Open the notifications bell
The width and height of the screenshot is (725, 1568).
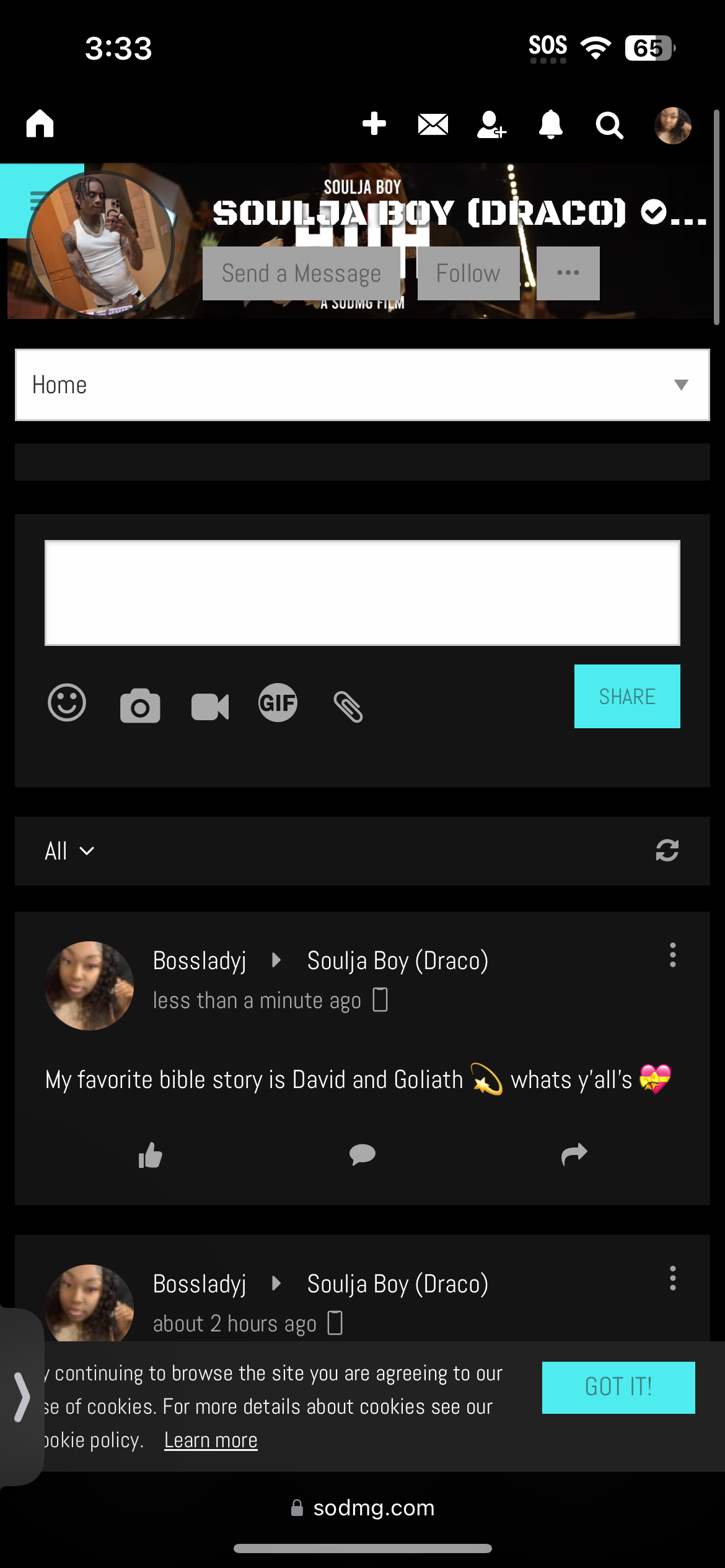coord(550,124)
